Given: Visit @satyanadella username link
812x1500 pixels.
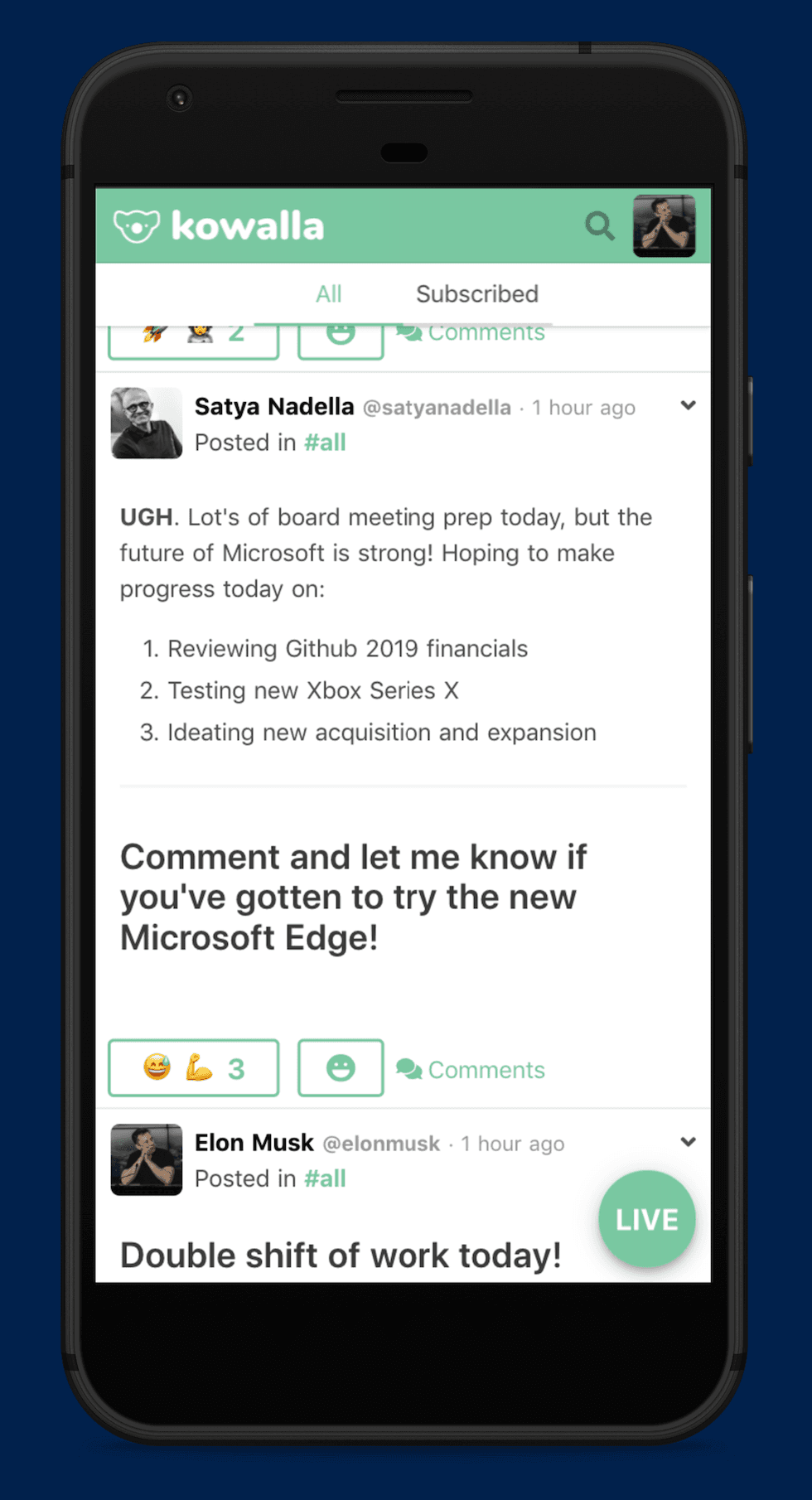Looking at the screenshot, I should (437, 408).
